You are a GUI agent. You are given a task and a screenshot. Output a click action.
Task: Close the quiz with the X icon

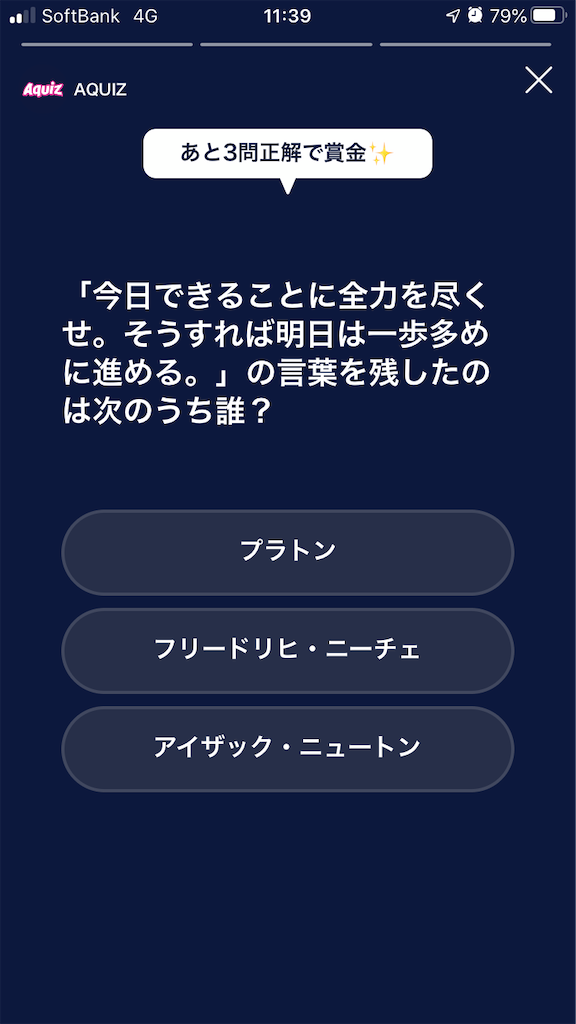(x=539, y=80)
